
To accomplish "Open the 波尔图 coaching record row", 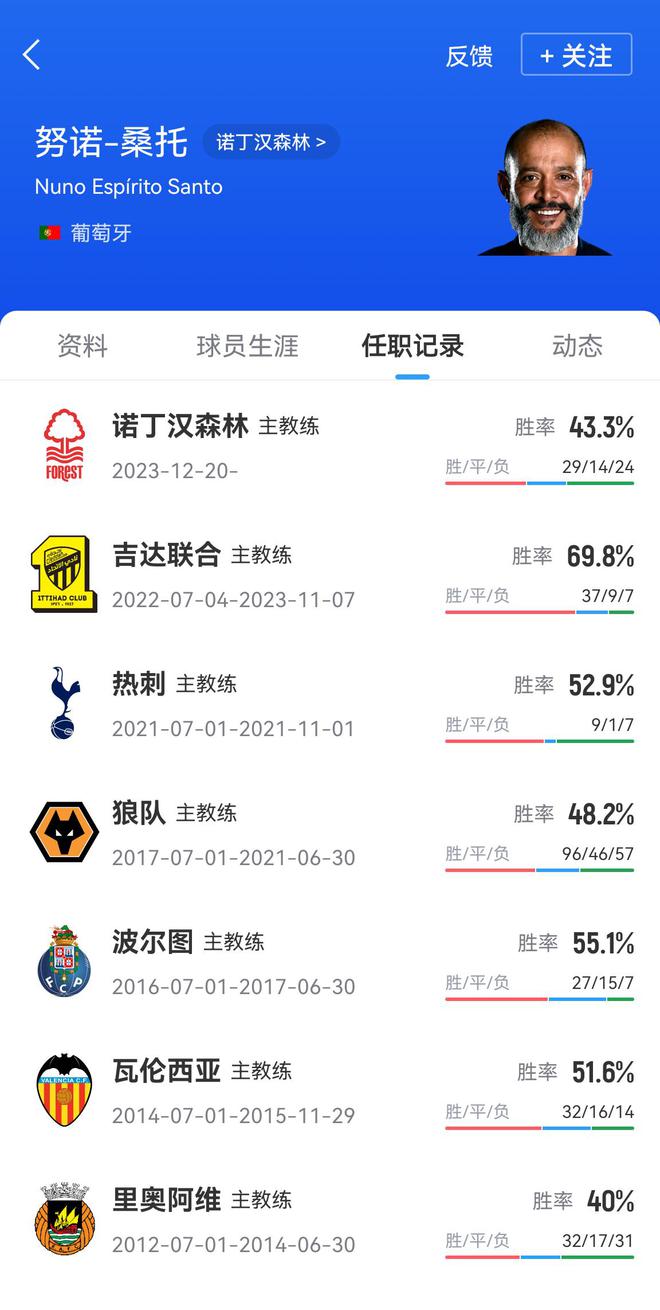I will pos(330,962).
